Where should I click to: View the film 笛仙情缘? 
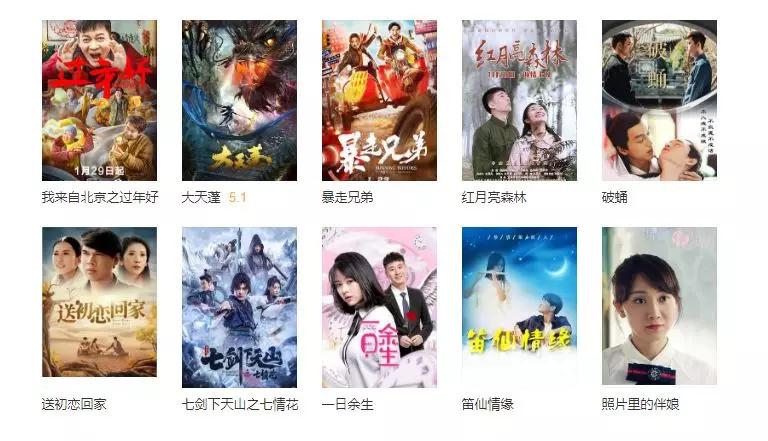(x=519, y=306)
